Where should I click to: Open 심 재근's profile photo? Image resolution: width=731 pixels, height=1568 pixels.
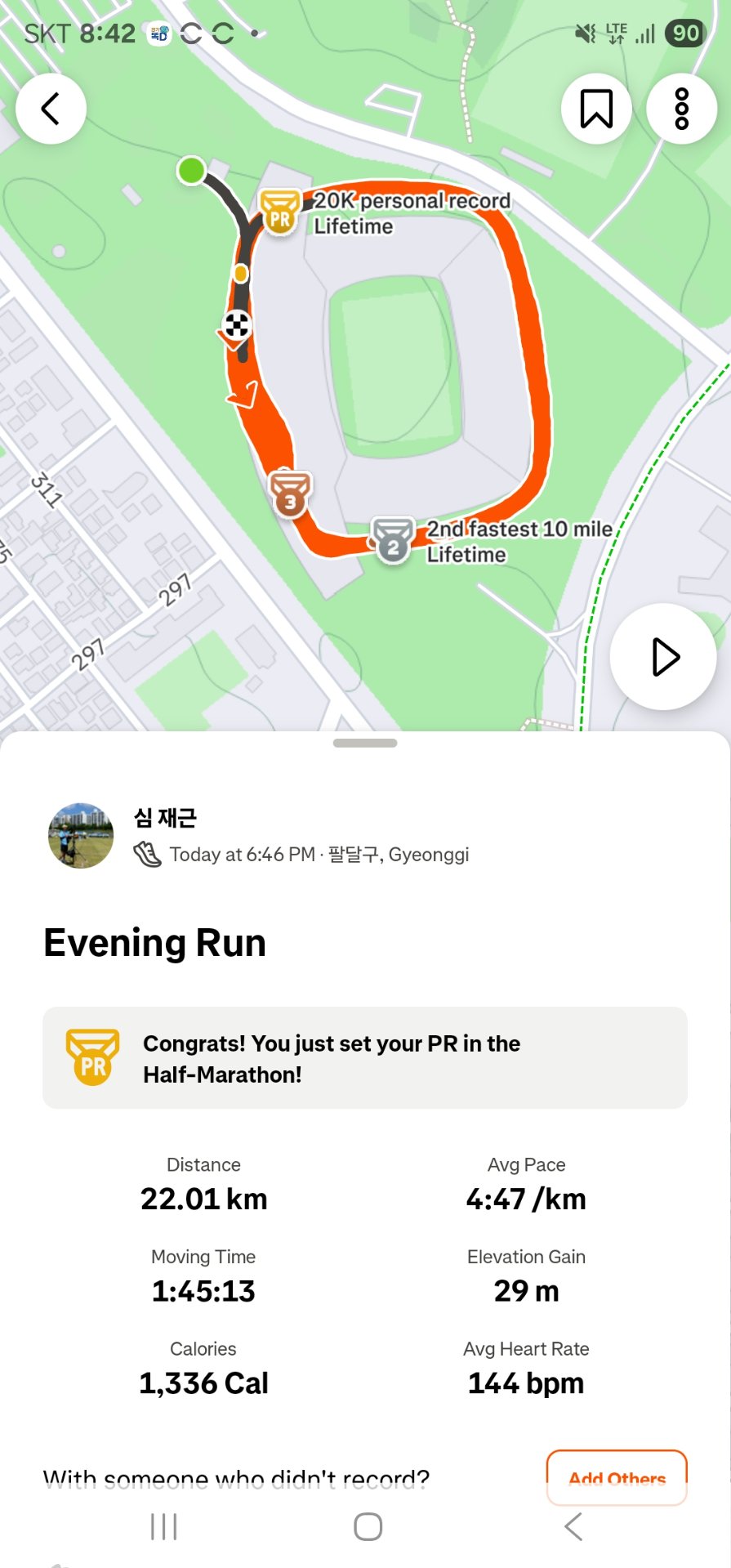pos(79,835)
